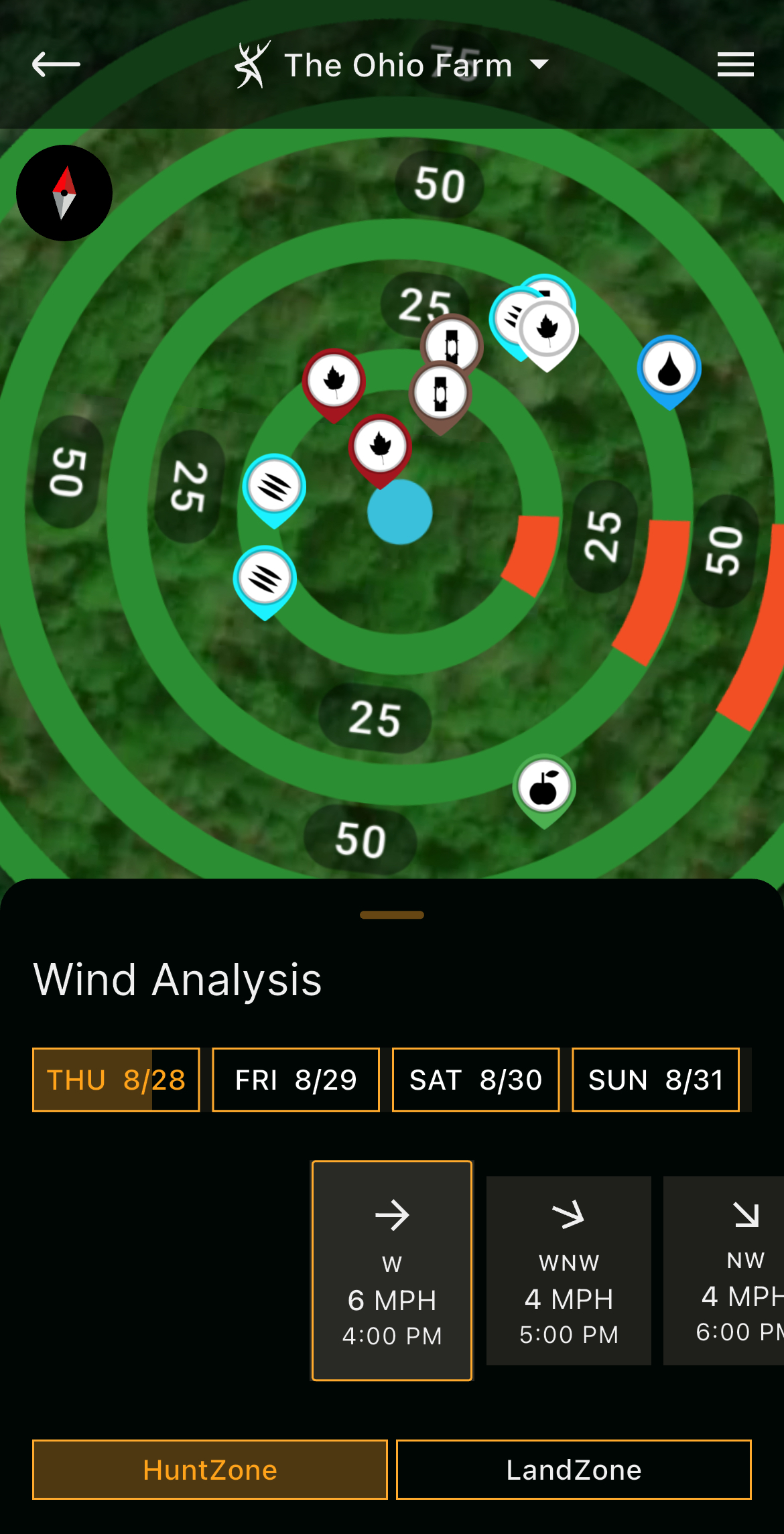The height and width of the screenshot is (1534, 784).
Task: Go back using the arrow
Action: pyautogui.click(x=56, y=65)
